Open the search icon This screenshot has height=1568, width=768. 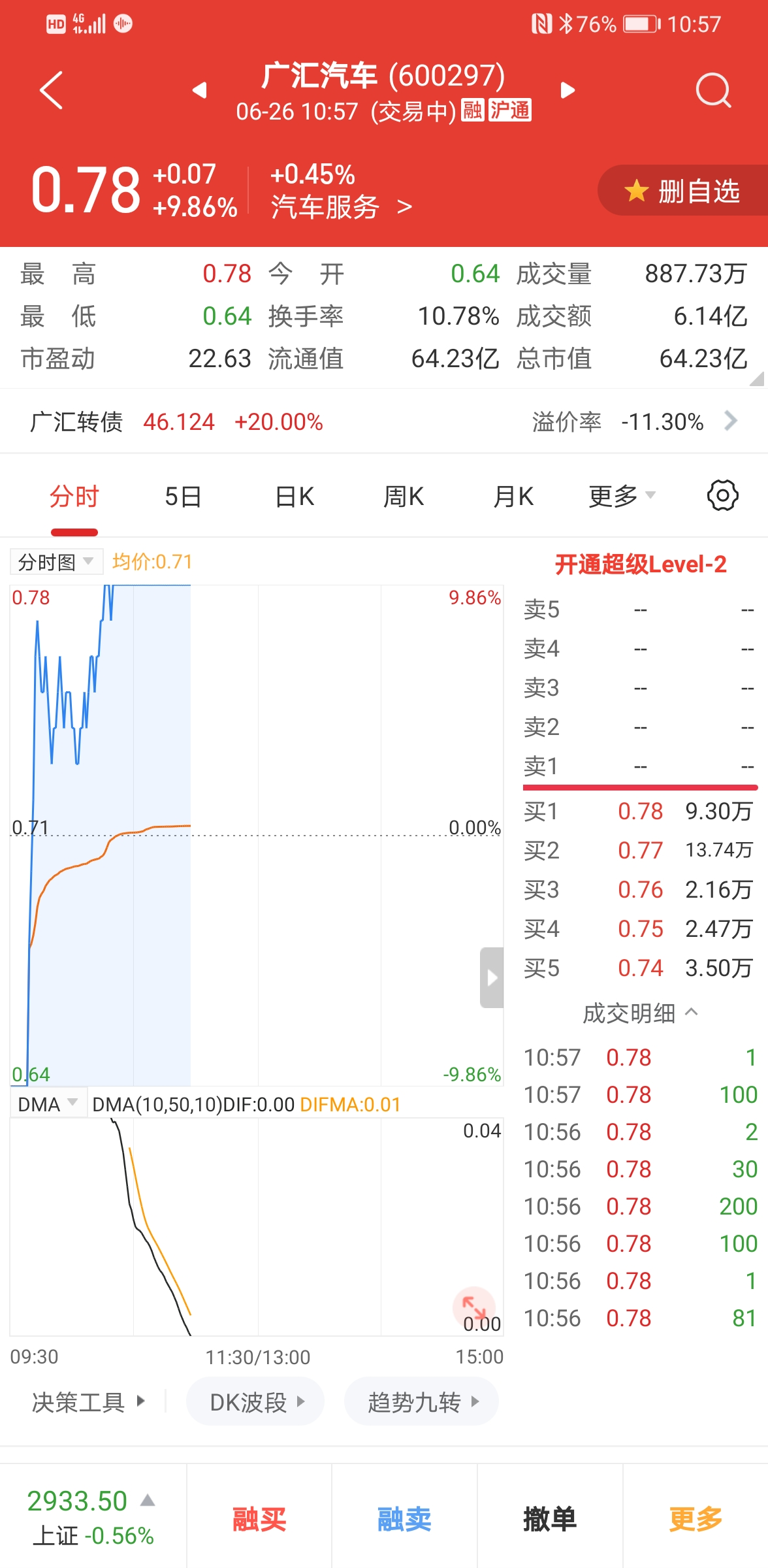712,90
